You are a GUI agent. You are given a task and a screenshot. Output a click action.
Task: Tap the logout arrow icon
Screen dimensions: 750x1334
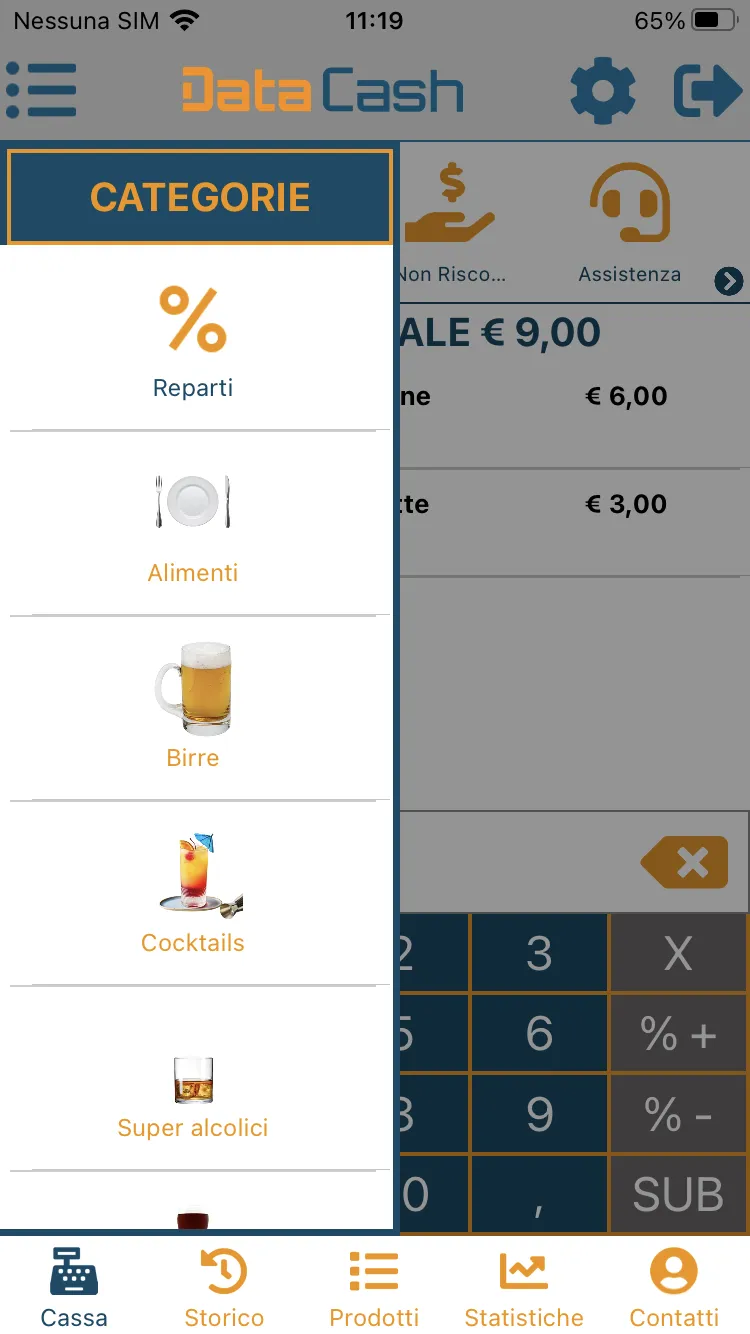[707, 90]
